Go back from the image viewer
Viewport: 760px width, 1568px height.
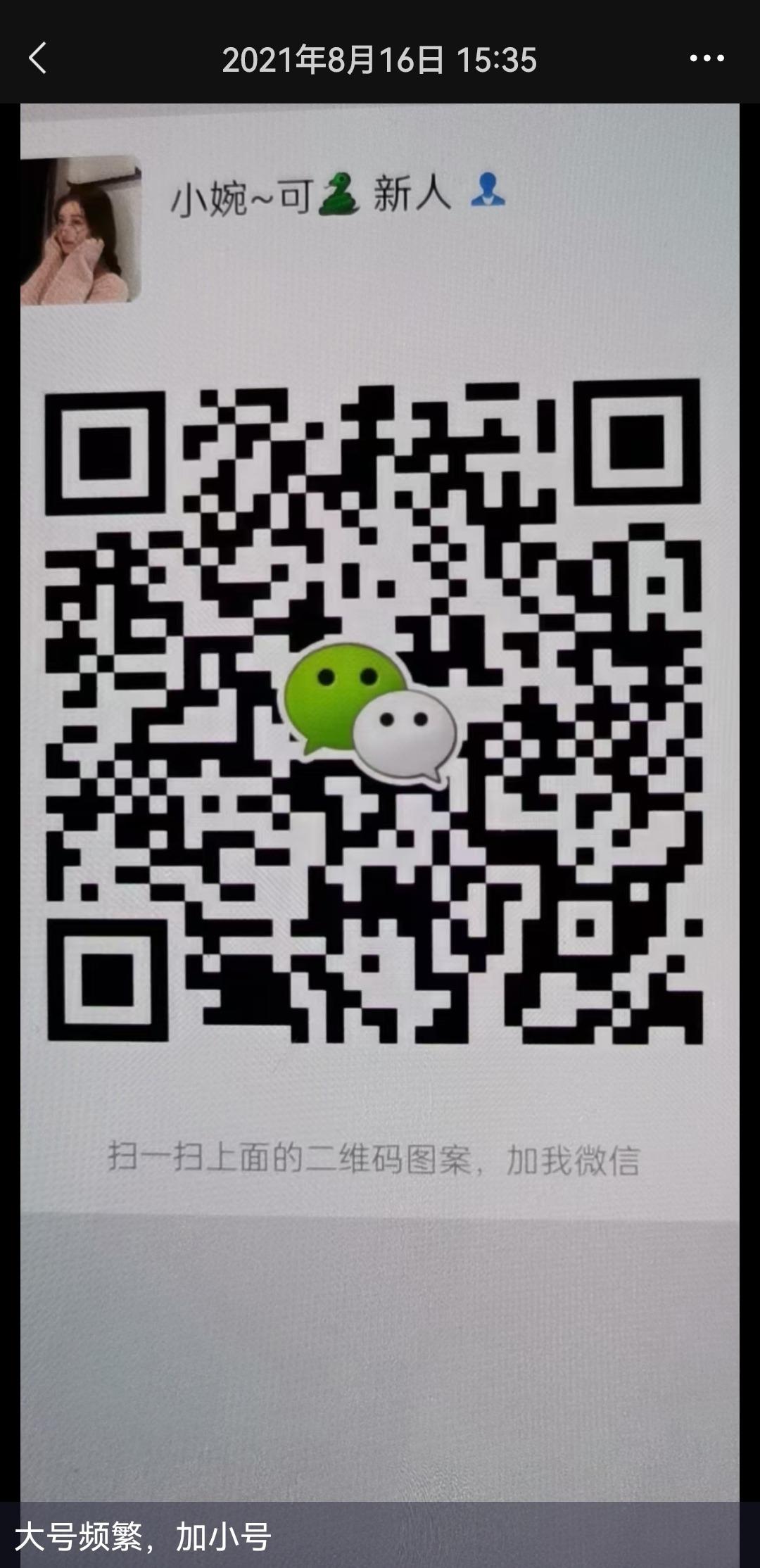coord(38,58)
